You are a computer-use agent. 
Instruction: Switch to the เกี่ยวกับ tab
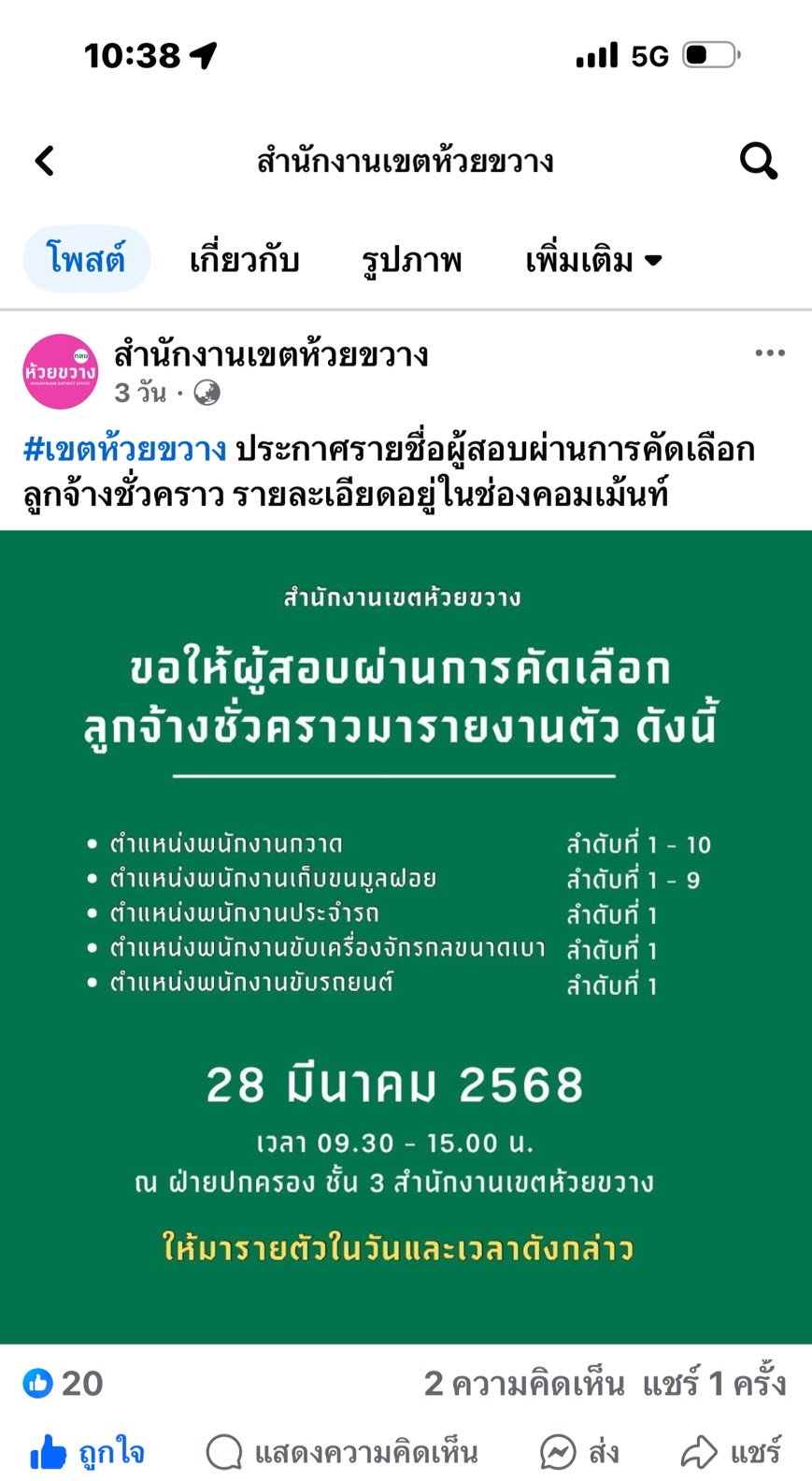(244, 259)
